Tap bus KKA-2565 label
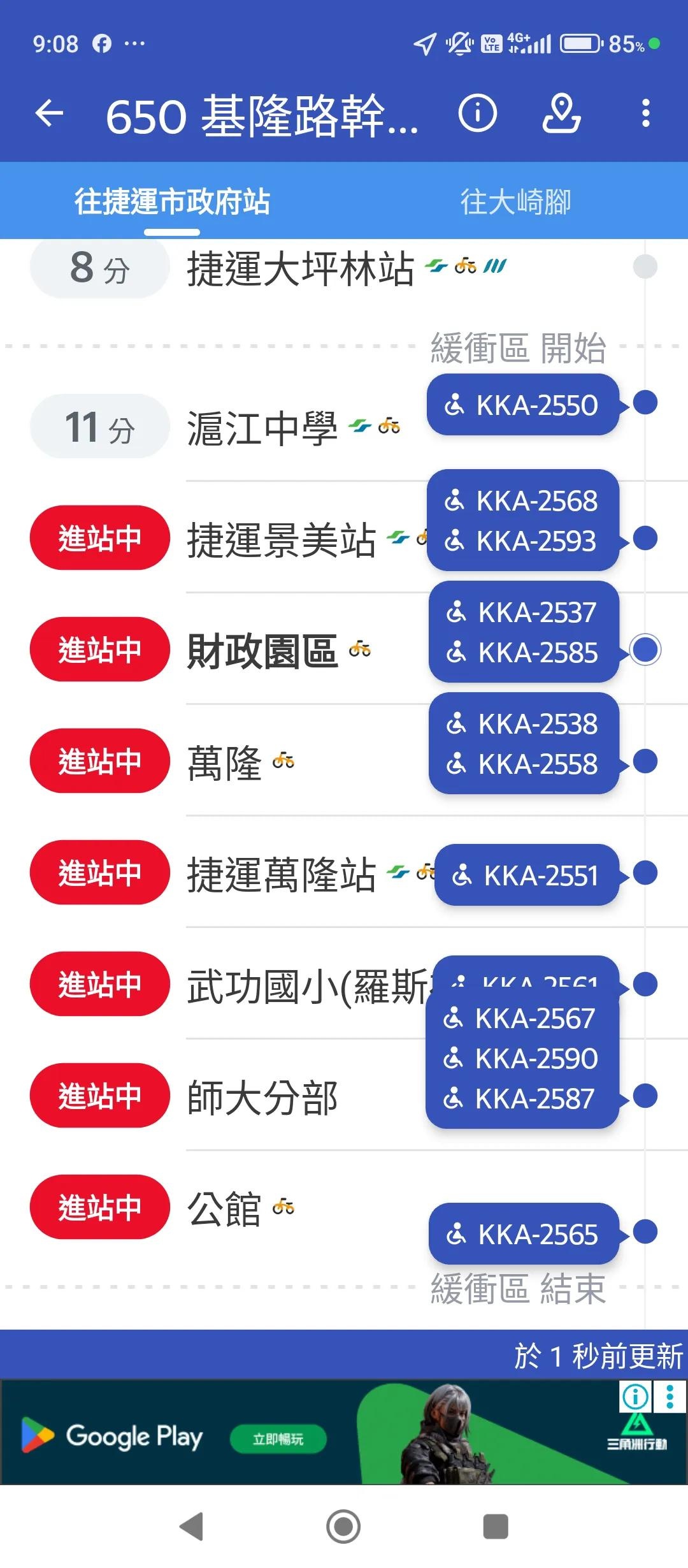The image size is (688, 1568). 524,1235
